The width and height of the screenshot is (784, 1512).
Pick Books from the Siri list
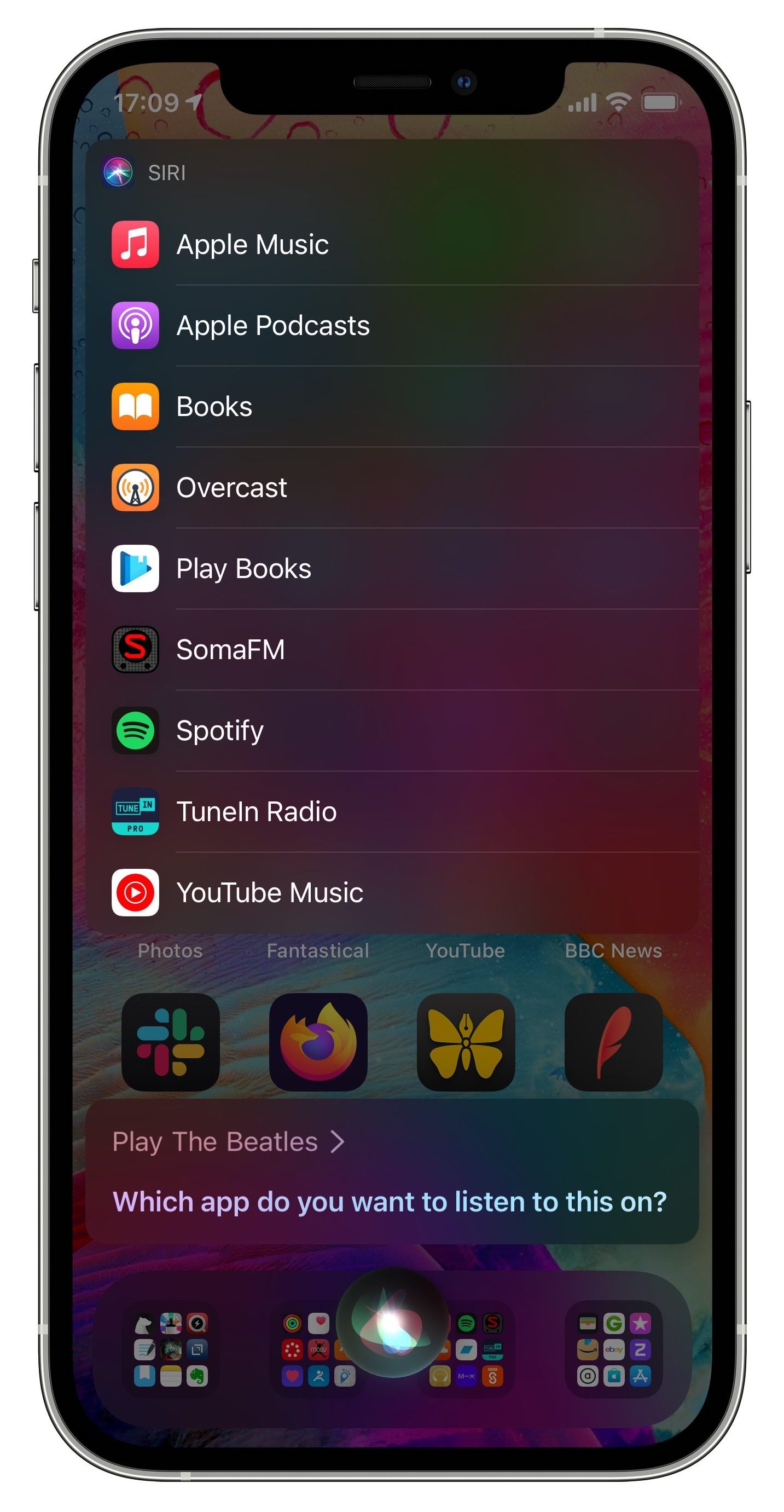[392, 406]
